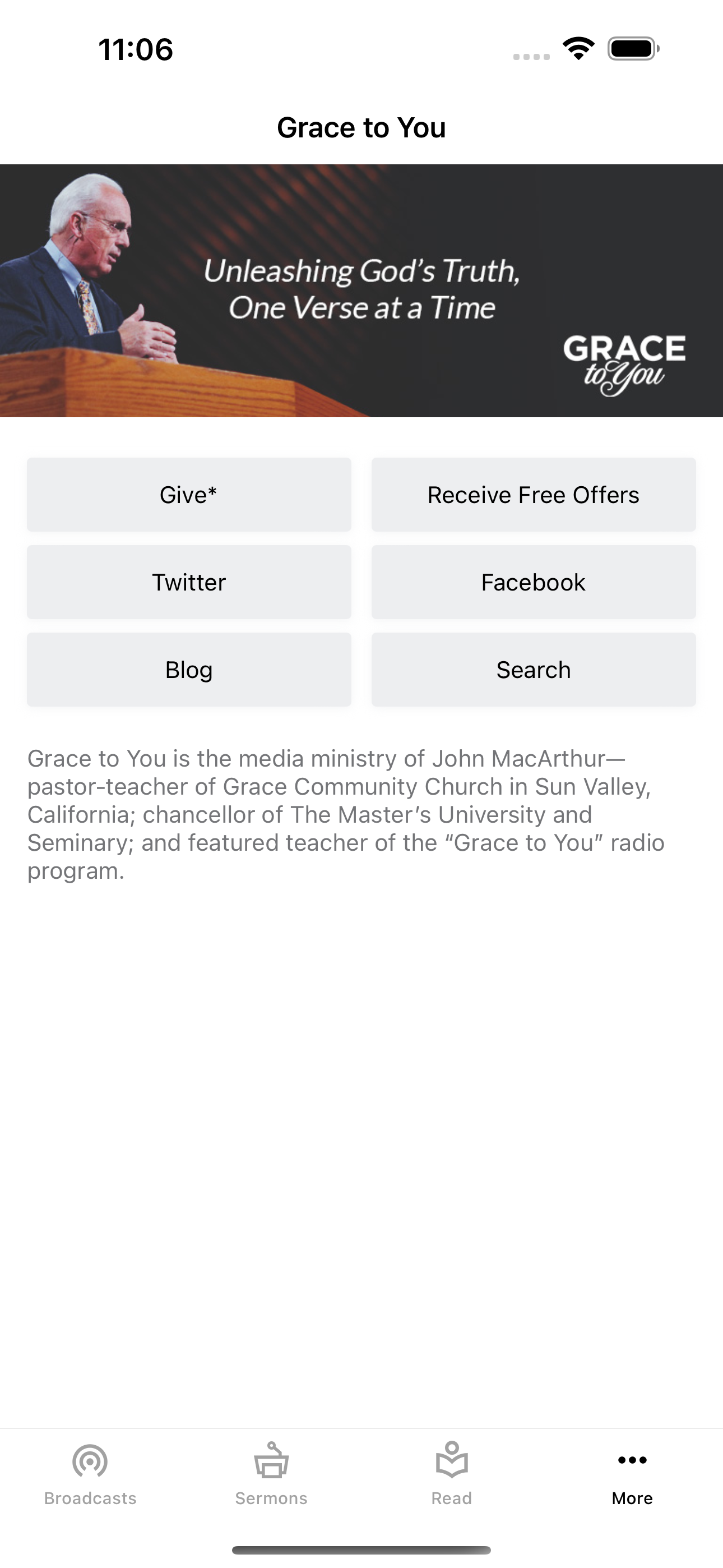
Task: Select the Search button
Action: (x=534, y=670)
